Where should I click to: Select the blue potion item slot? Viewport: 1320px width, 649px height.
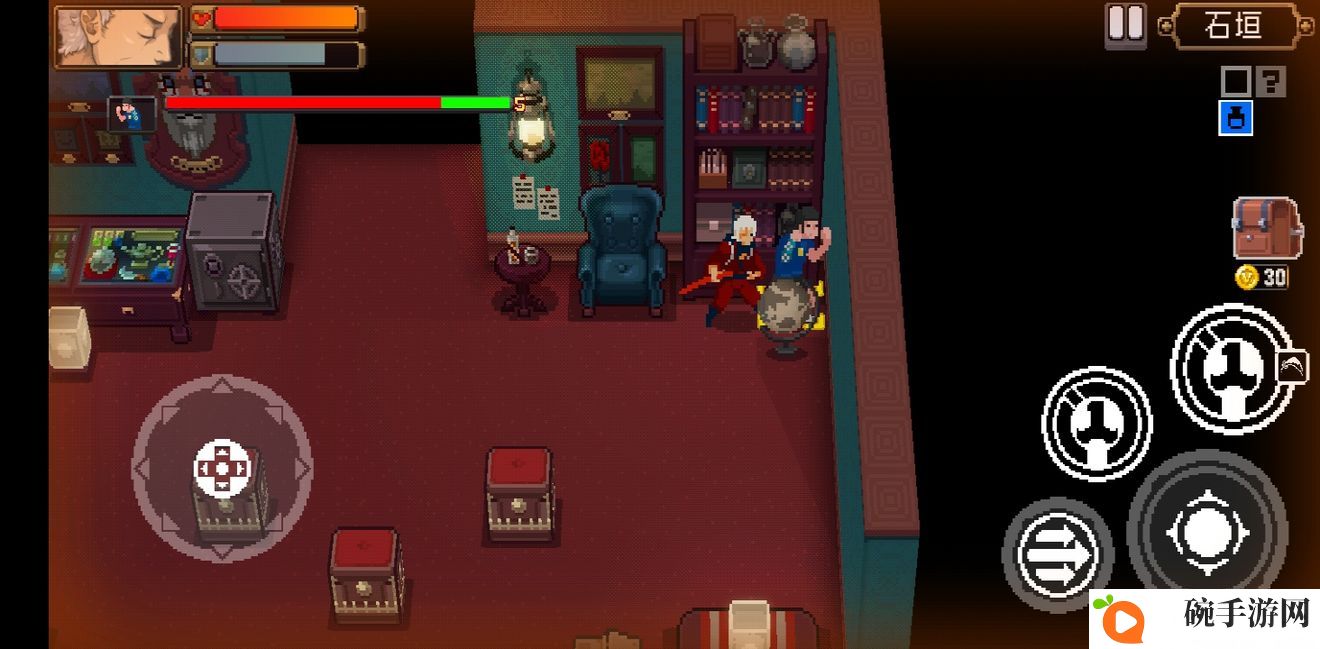pyautogui.click(x=1235, y=118)
